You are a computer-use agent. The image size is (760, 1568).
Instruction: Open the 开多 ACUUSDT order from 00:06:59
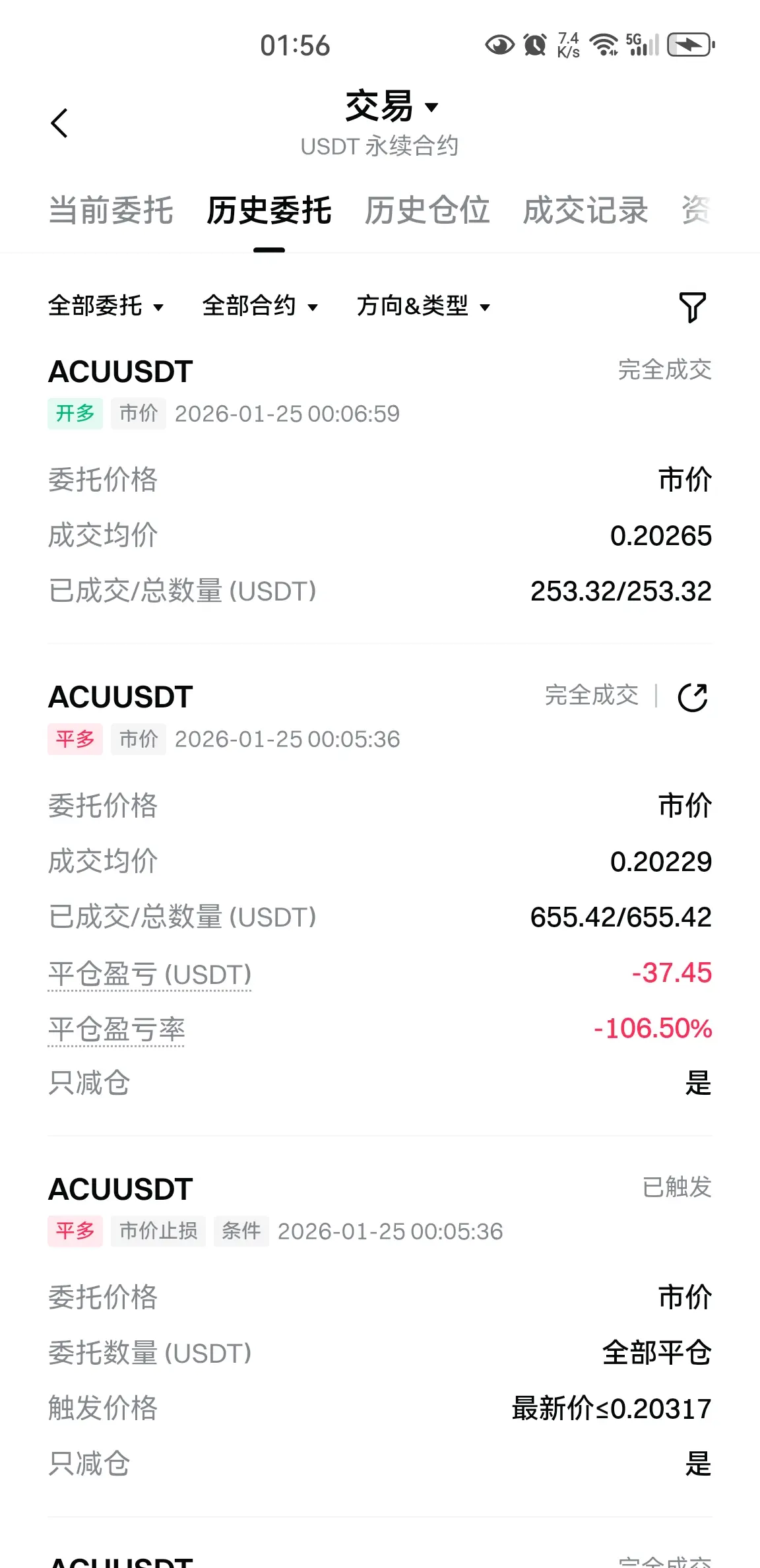click(x=380, y=482)
